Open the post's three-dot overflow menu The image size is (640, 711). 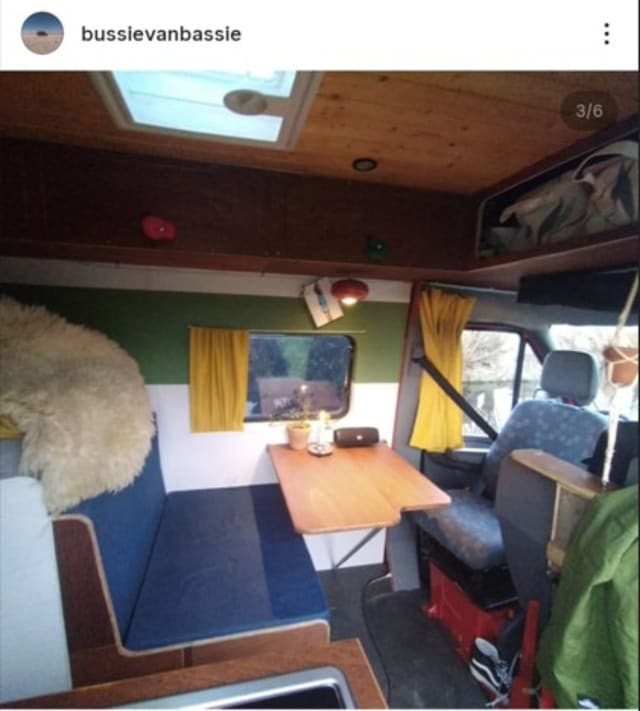click(x=606, y=34)
